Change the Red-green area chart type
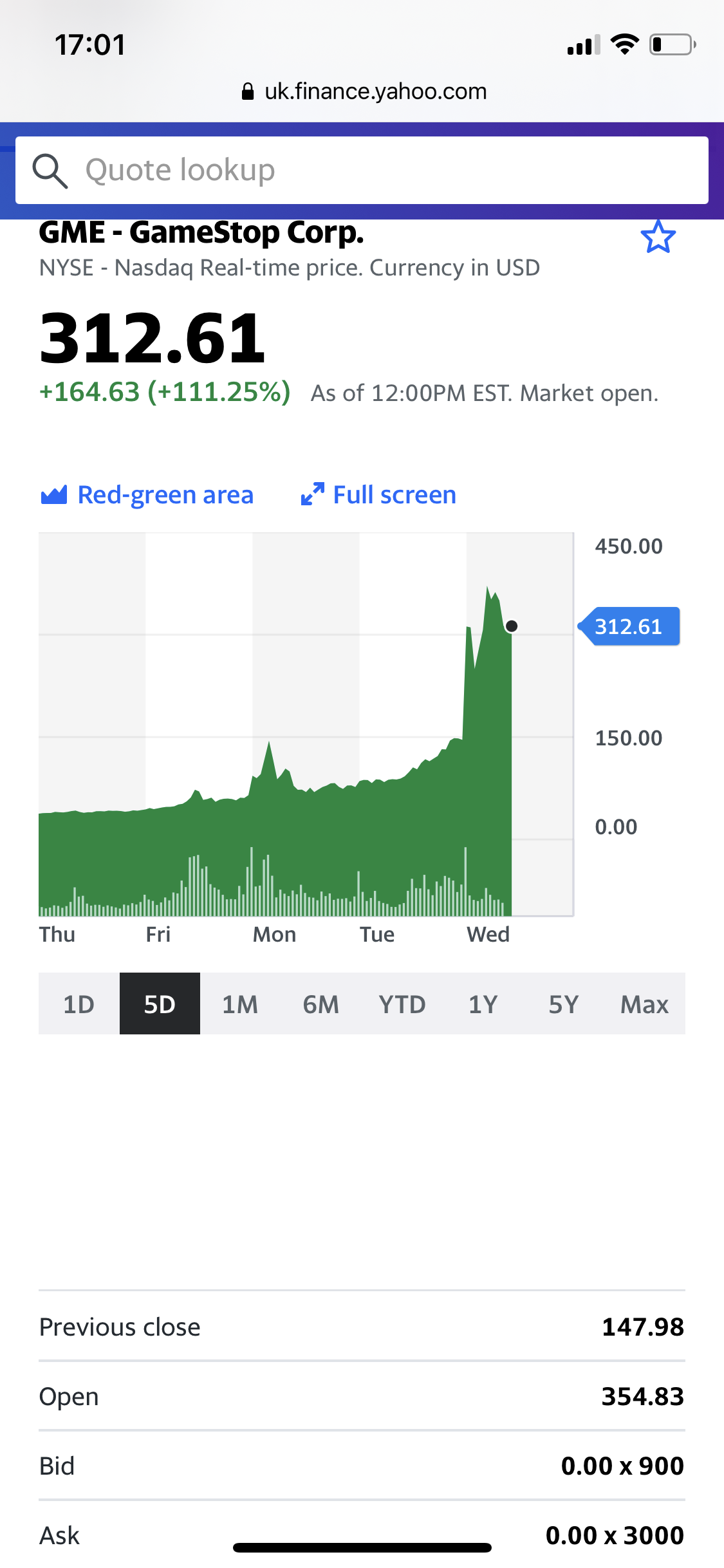Viewport: 724px width, 1568px height. click(x=147, y=495)
